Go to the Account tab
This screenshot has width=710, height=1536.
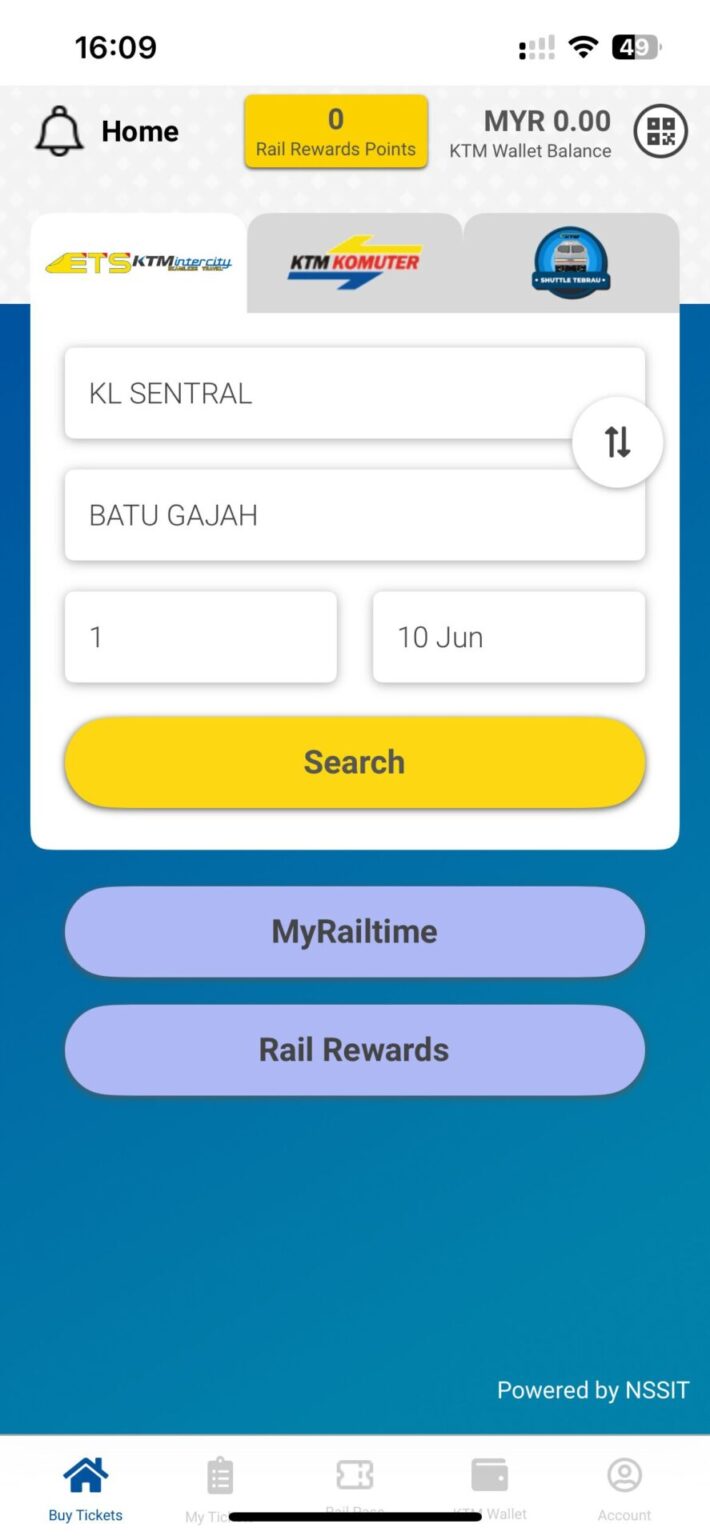point(624,1487)
